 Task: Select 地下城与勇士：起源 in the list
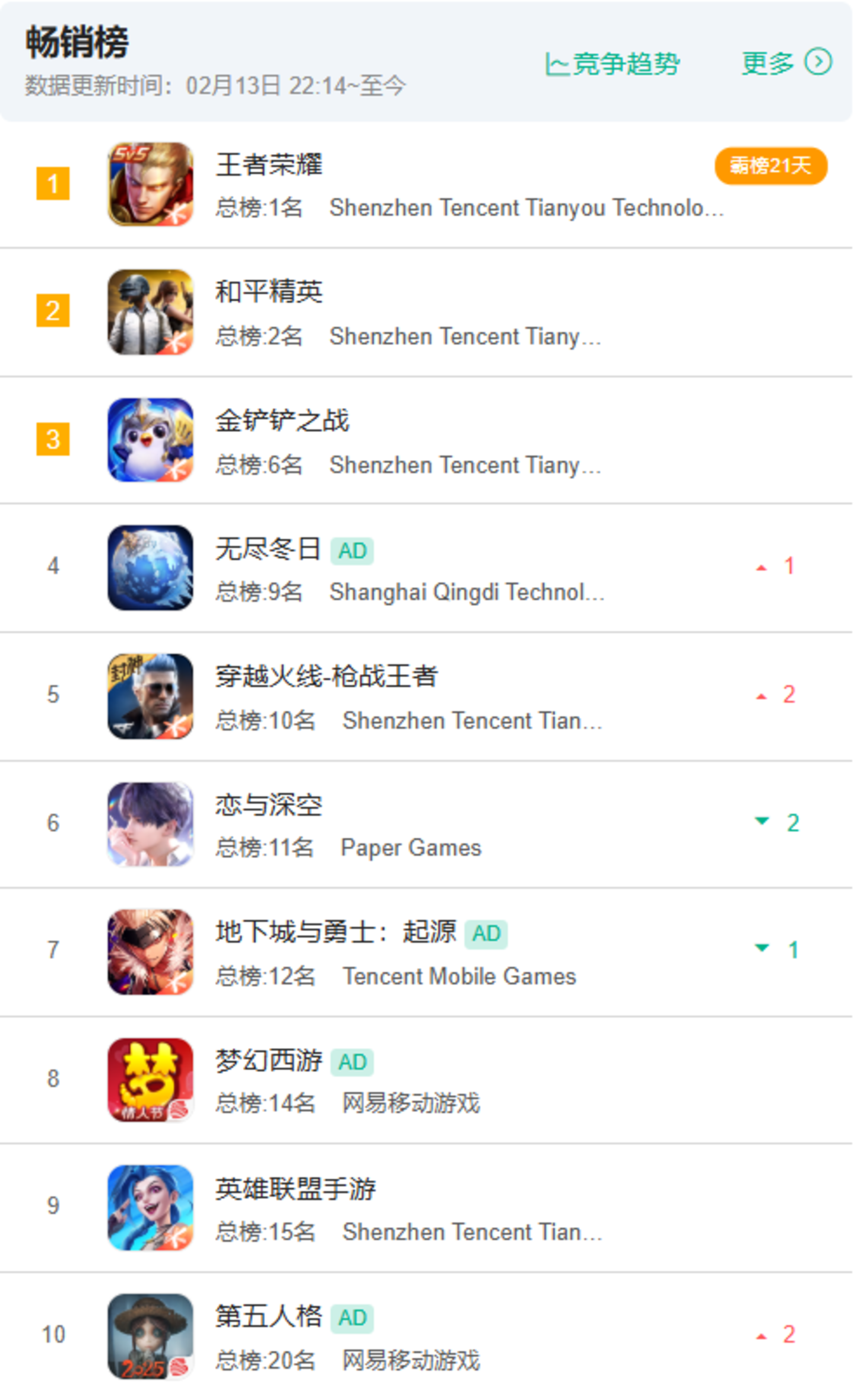point(335,933)
